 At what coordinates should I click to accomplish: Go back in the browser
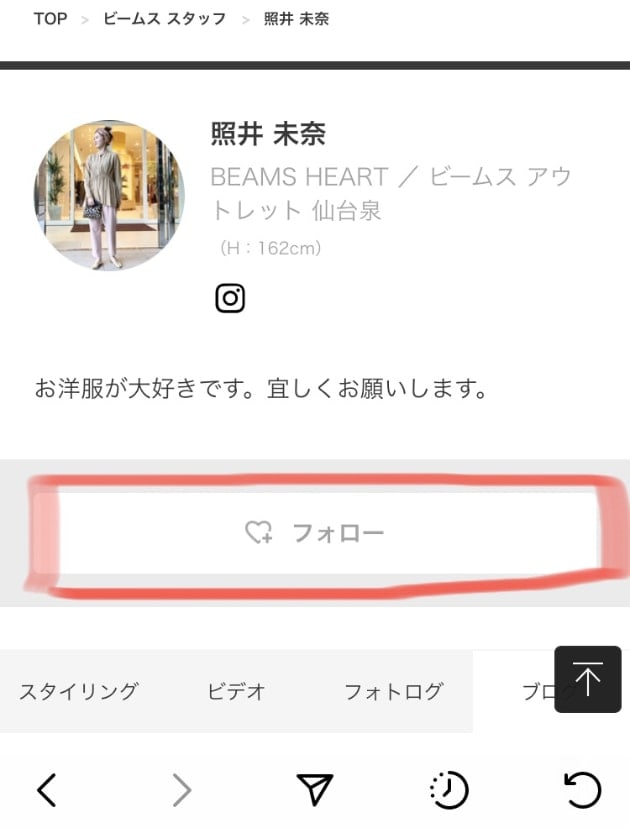(46, 790)
